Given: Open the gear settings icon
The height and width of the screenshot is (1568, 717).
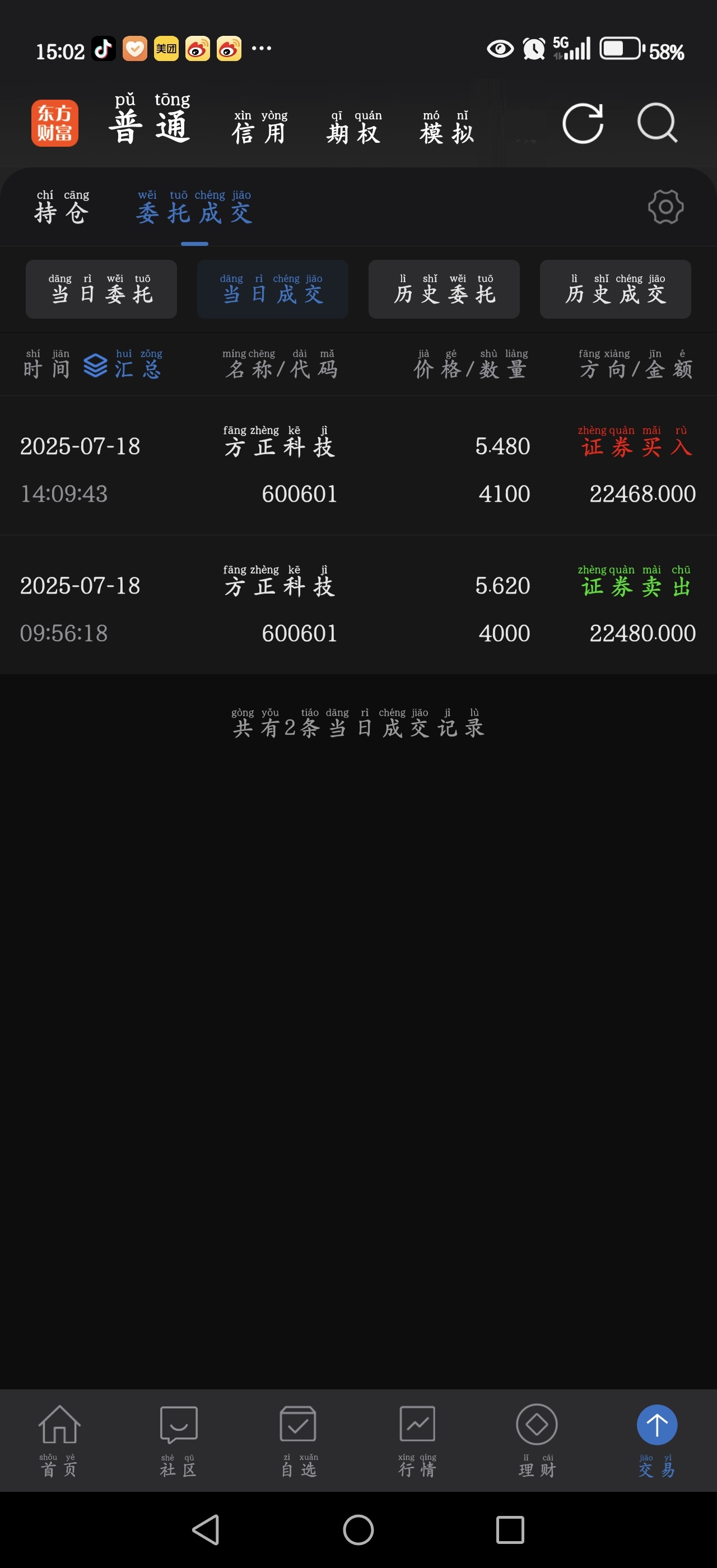Looking at the screenshot, I should 665,207.
